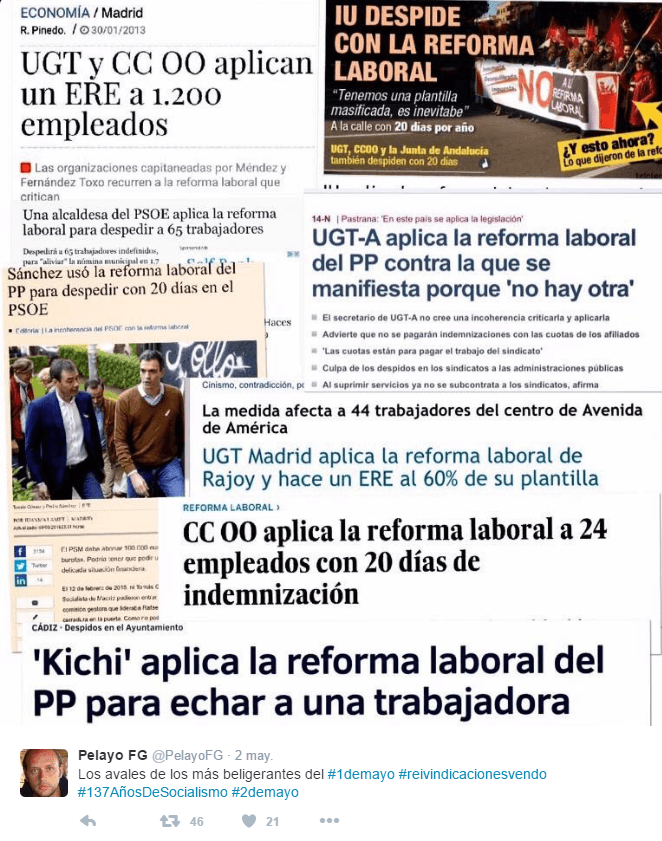Open the #2demayo hashtag
Screen dimensions: 662x841
coord(265,792)
